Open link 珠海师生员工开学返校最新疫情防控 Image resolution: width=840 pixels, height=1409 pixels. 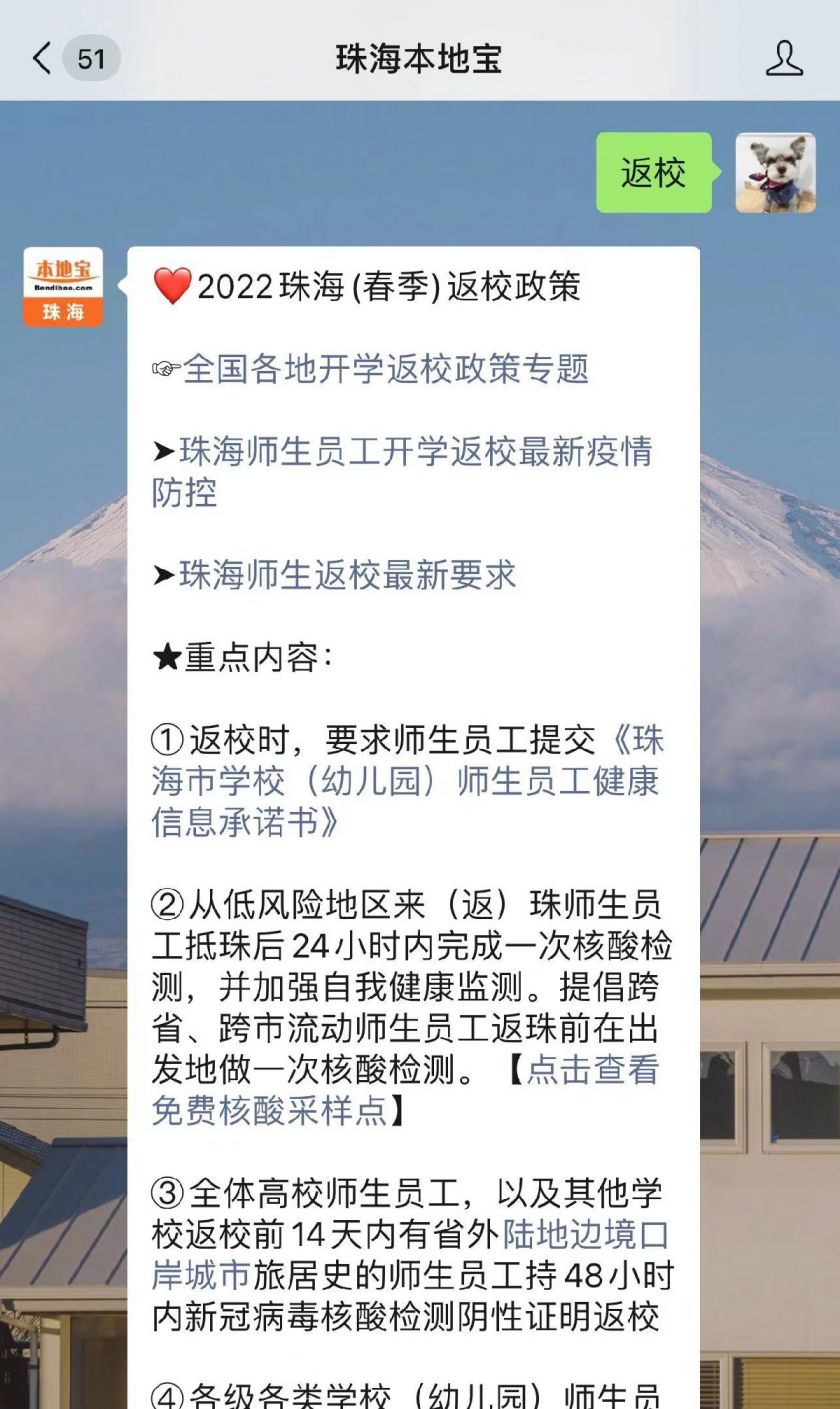(x=414, y=452)
